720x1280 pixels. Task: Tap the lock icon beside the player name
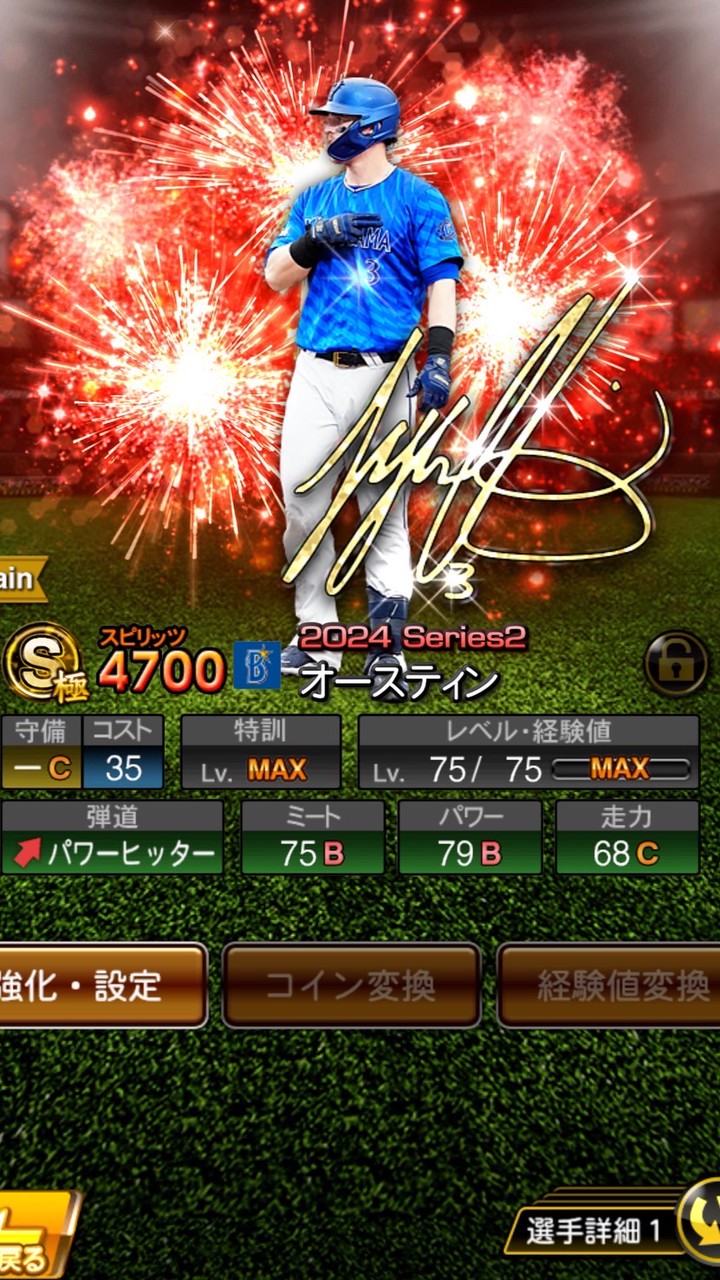click(x=676, y=663)
